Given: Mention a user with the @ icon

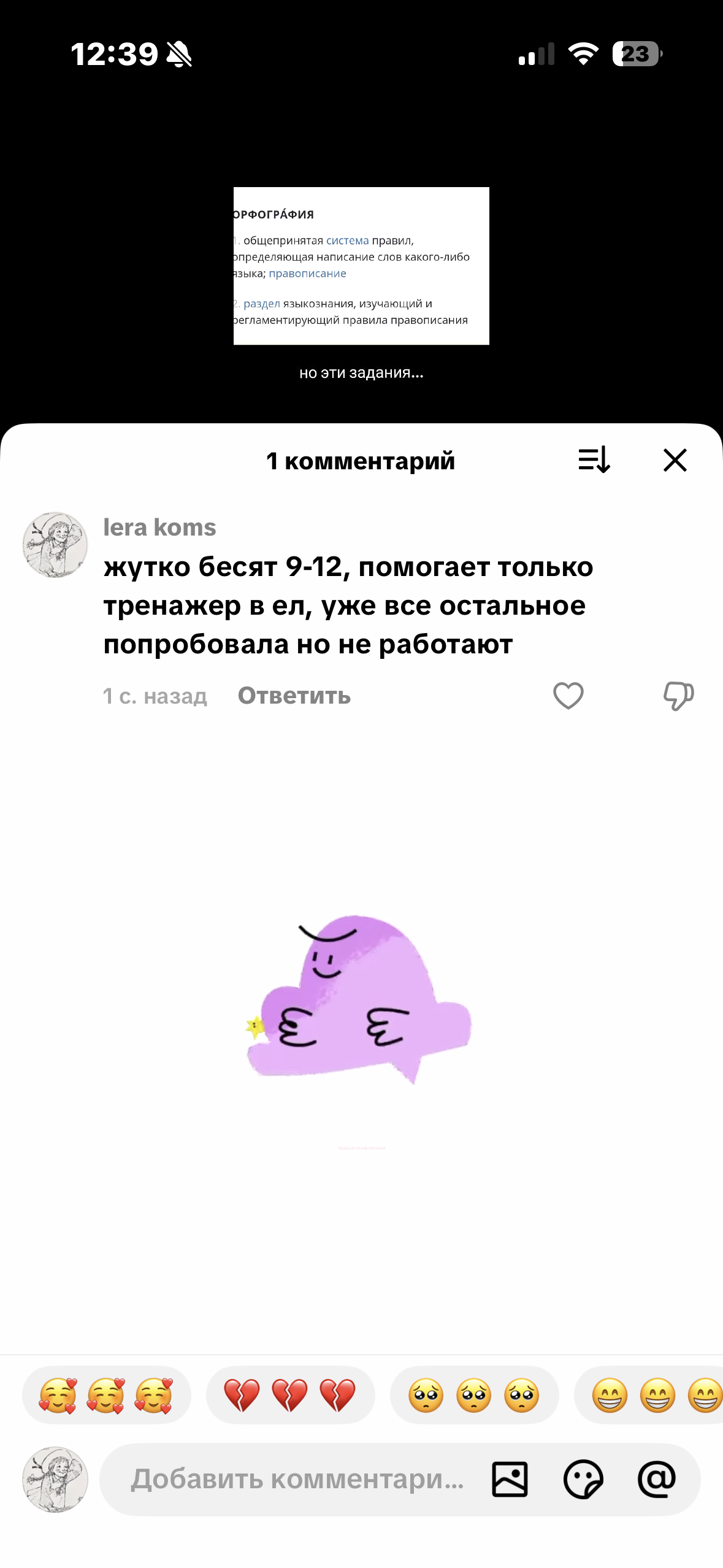Looking at the screenshot, I should [657, 1480].
